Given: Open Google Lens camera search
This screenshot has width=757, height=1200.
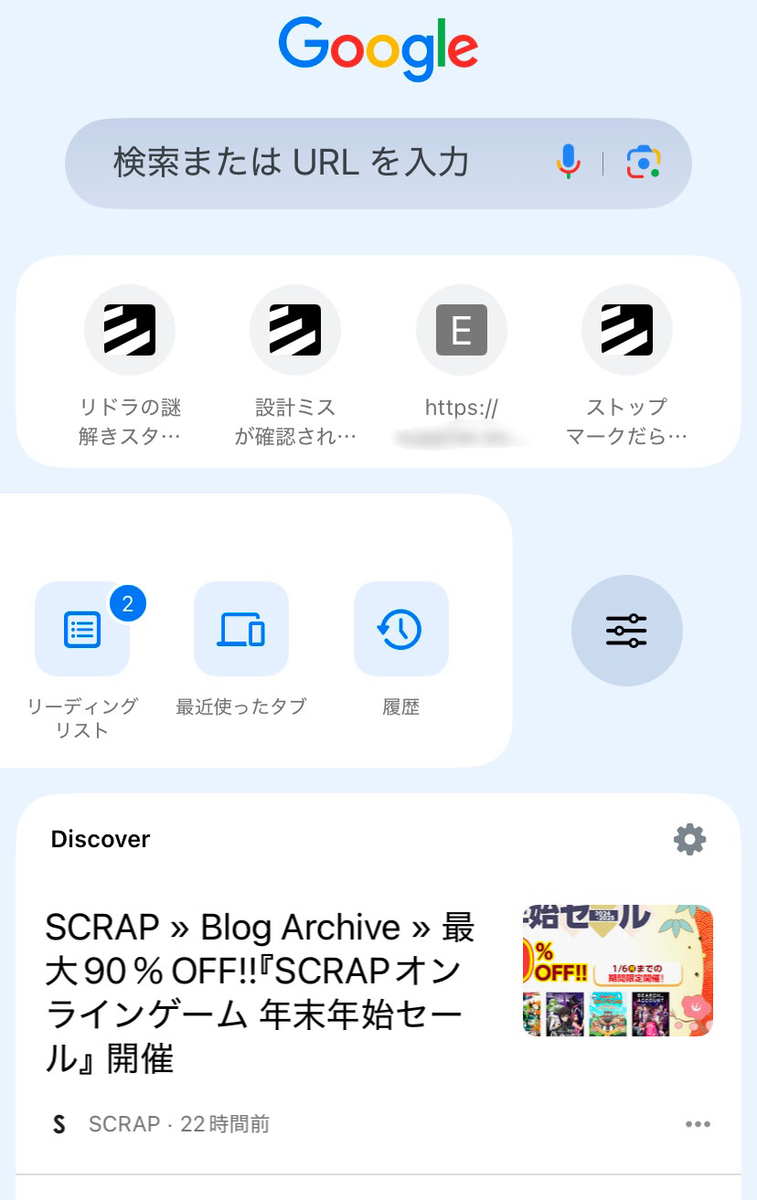Looking at the screenshot, I should 643,162.
